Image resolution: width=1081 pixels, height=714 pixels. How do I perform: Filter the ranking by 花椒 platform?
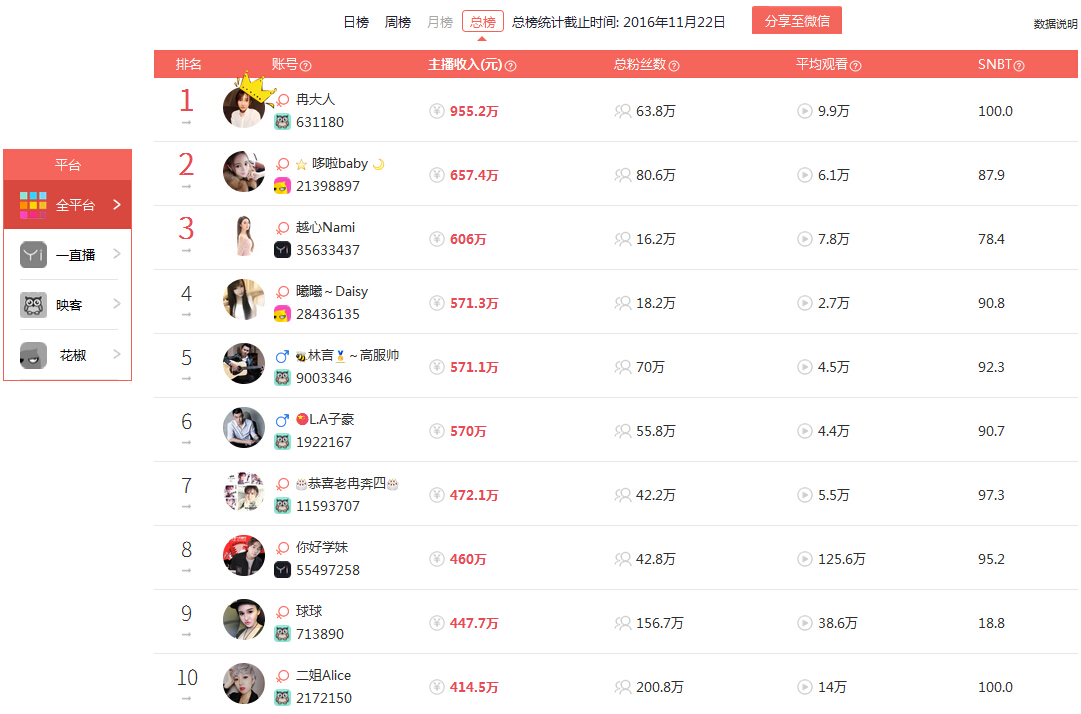[x=68, y=355]
